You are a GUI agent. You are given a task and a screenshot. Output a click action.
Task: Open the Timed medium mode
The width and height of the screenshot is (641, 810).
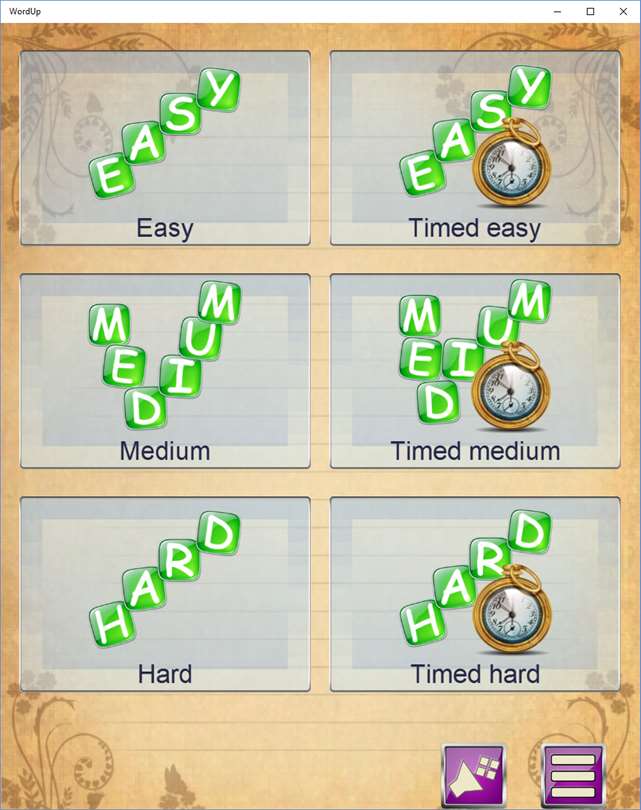(x=475, y=371)
